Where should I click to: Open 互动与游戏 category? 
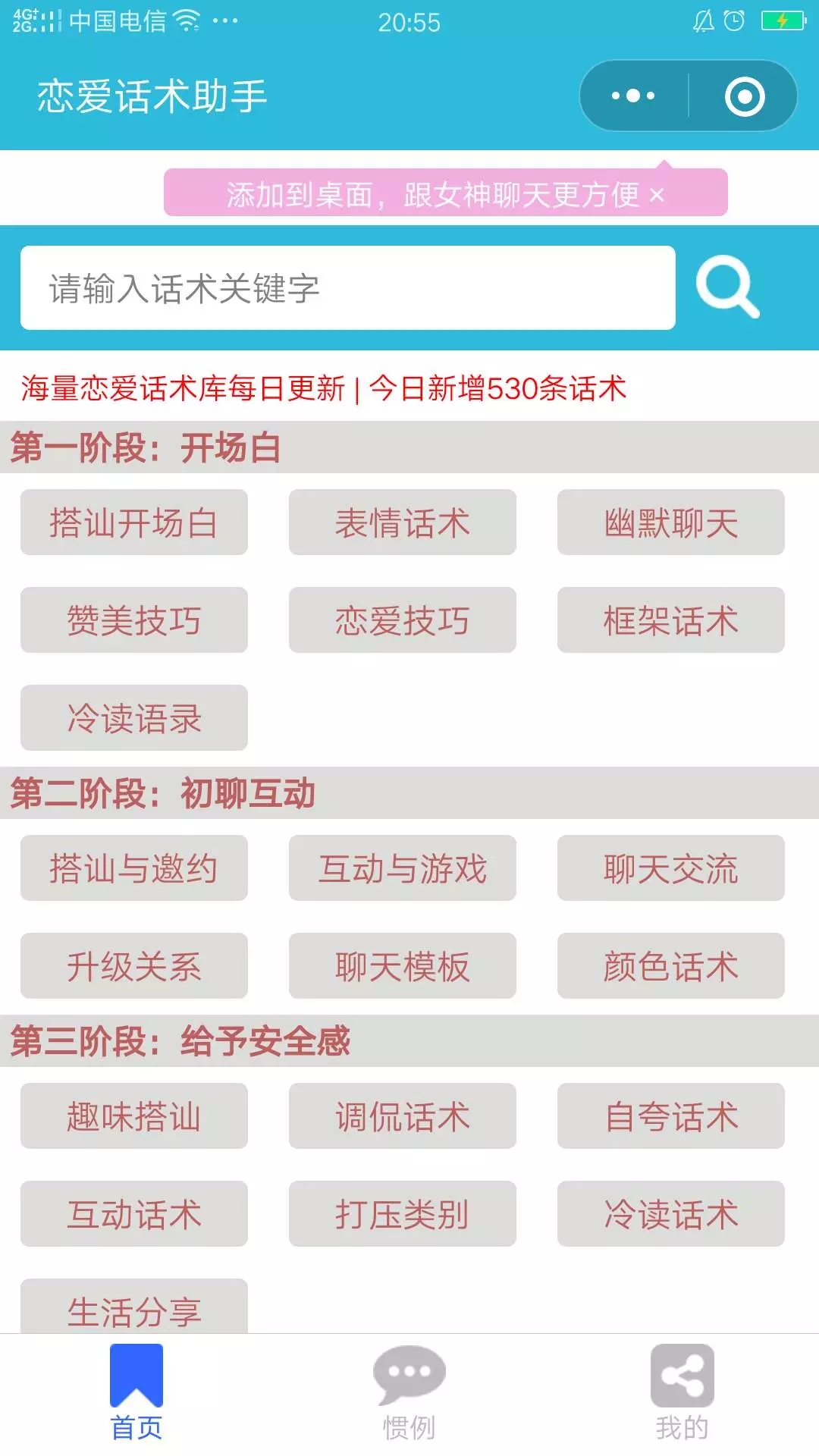(403, 868)
